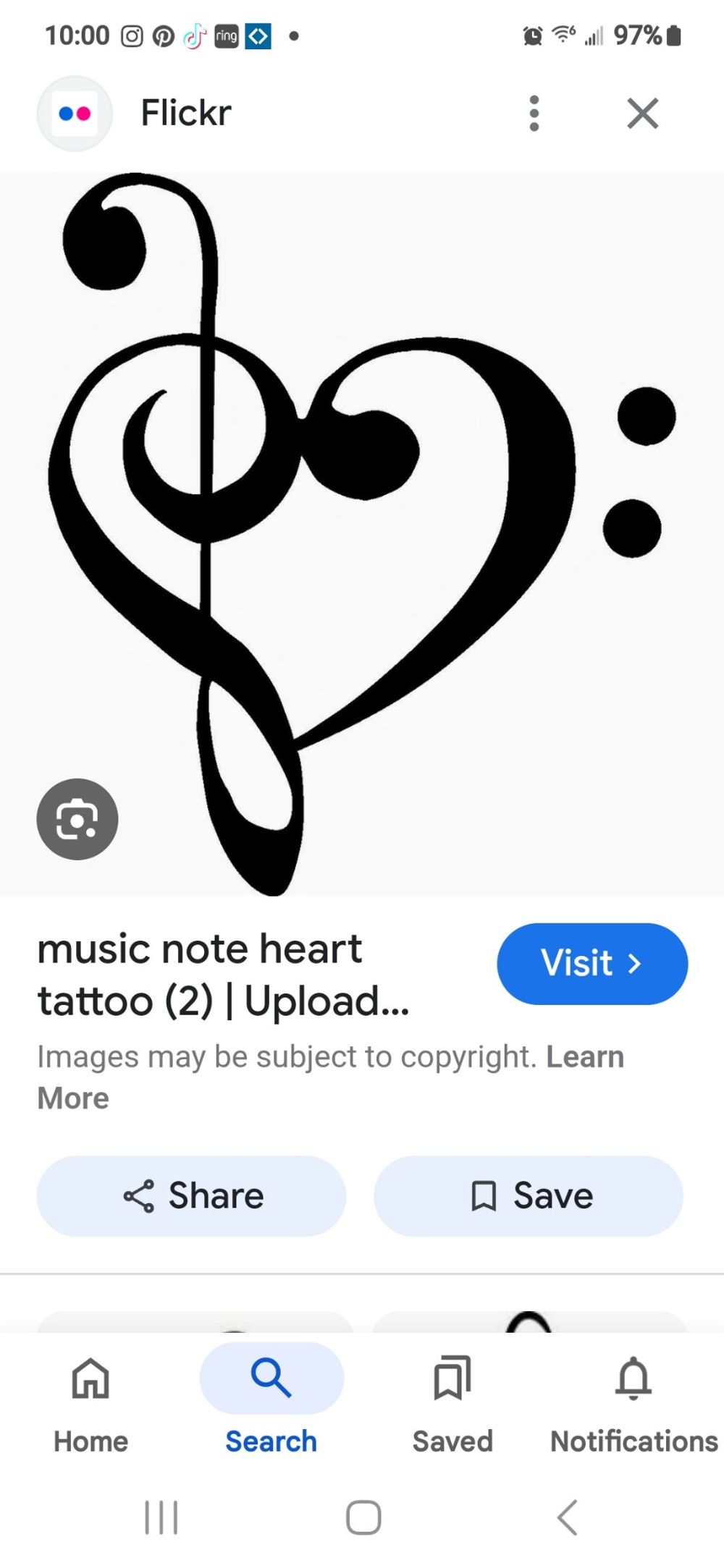The height and width of the screenshot is (1568, 724).
Task: Open the three-dot overflow menu
Action: [534, 114]
